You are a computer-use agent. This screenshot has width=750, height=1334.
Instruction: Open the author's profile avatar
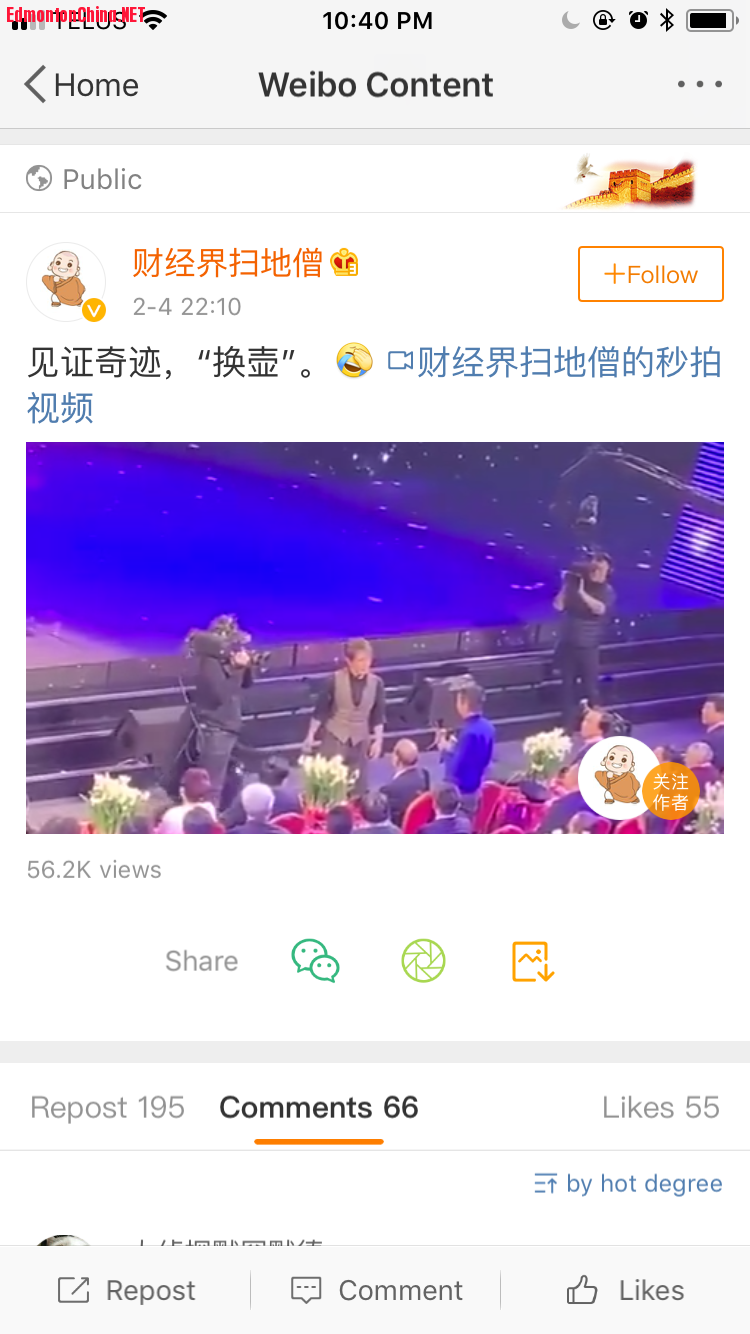(x=66, y=282)
